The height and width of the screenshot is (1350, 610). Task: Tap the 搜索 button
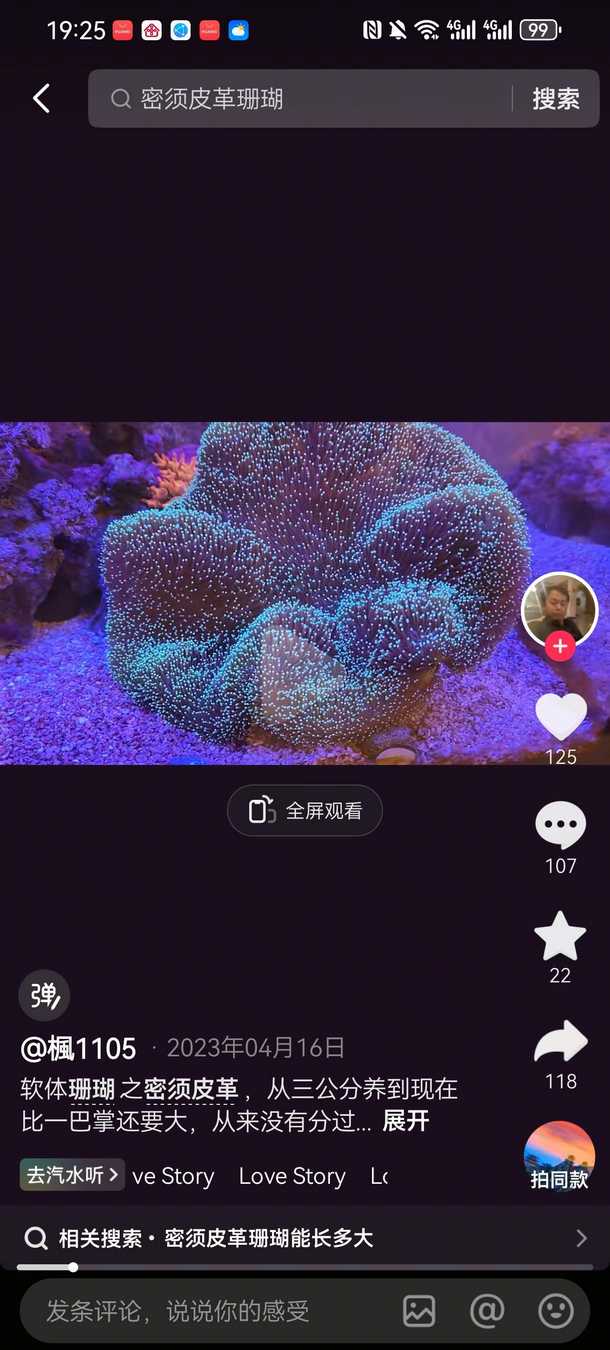(556, 98)
